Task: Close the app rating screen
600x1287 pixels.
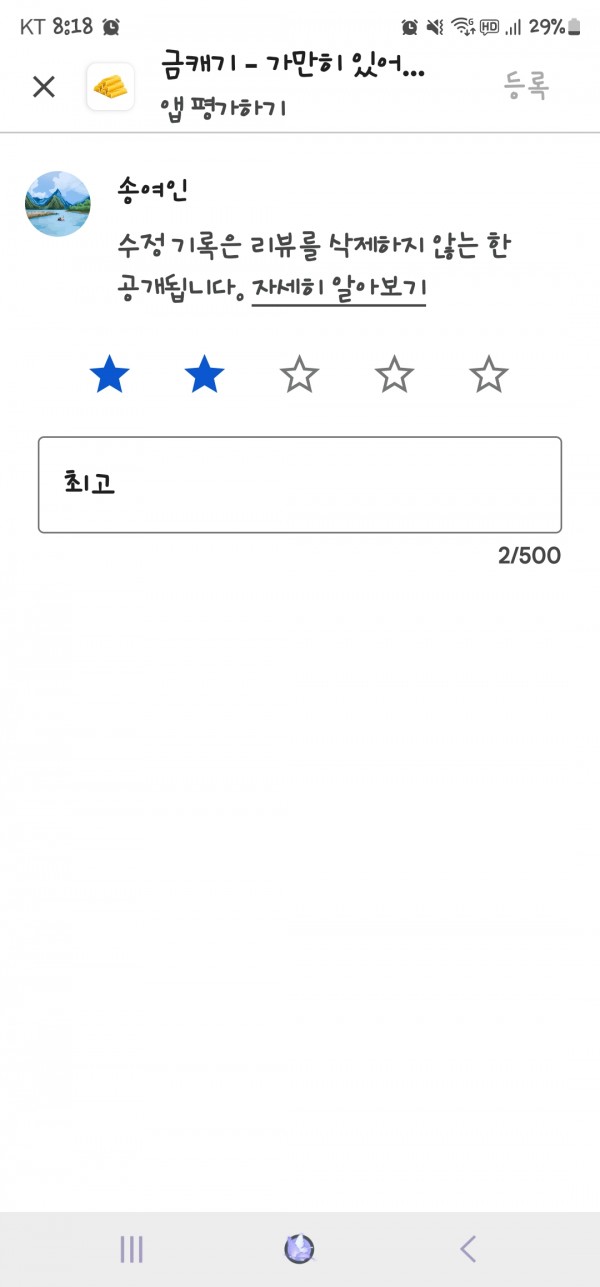Action: click(43, 87)
